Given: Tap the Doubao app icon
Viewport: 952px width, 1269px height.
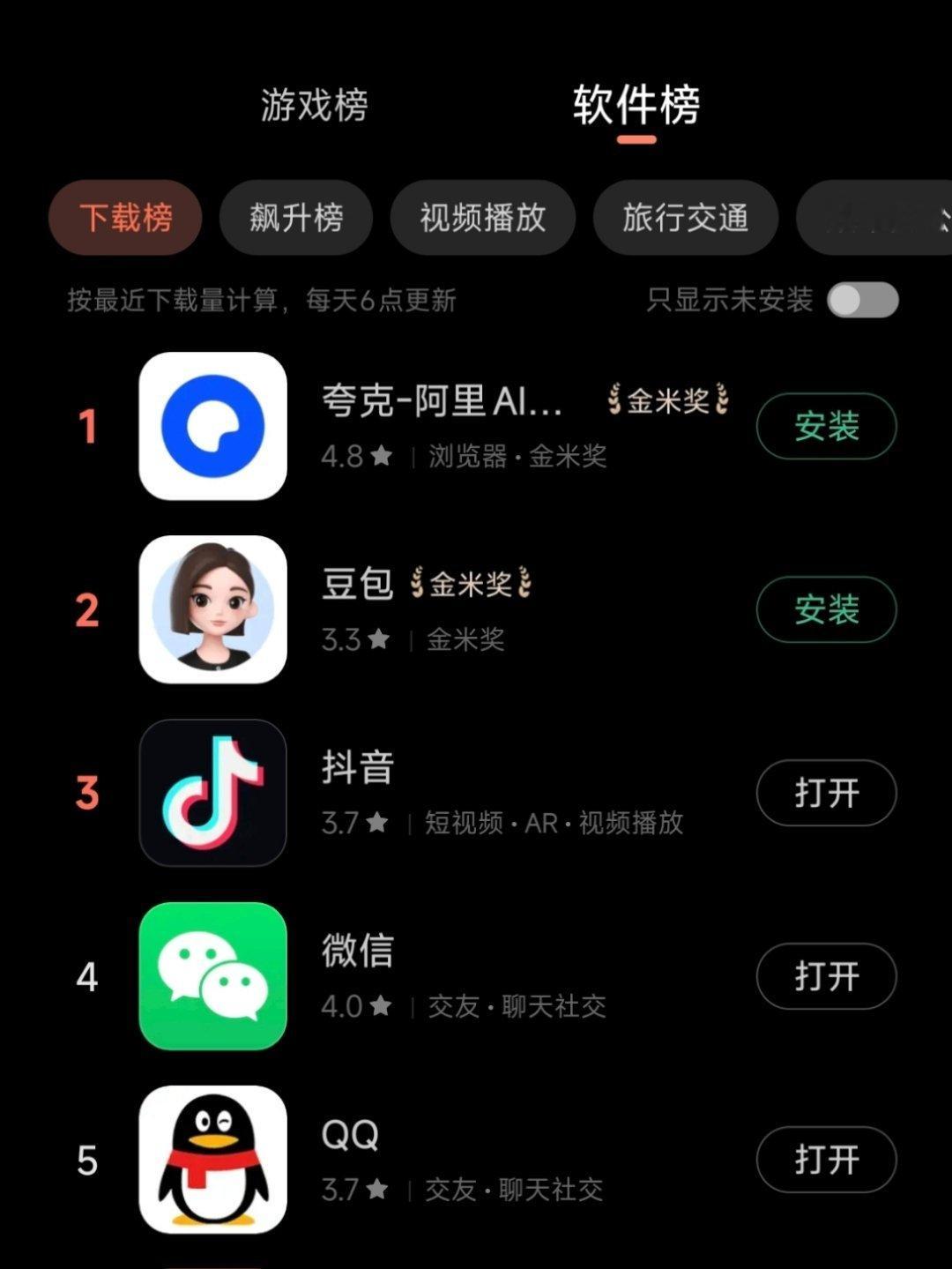Looking at the screenshot, I should (x=212, y=609).
